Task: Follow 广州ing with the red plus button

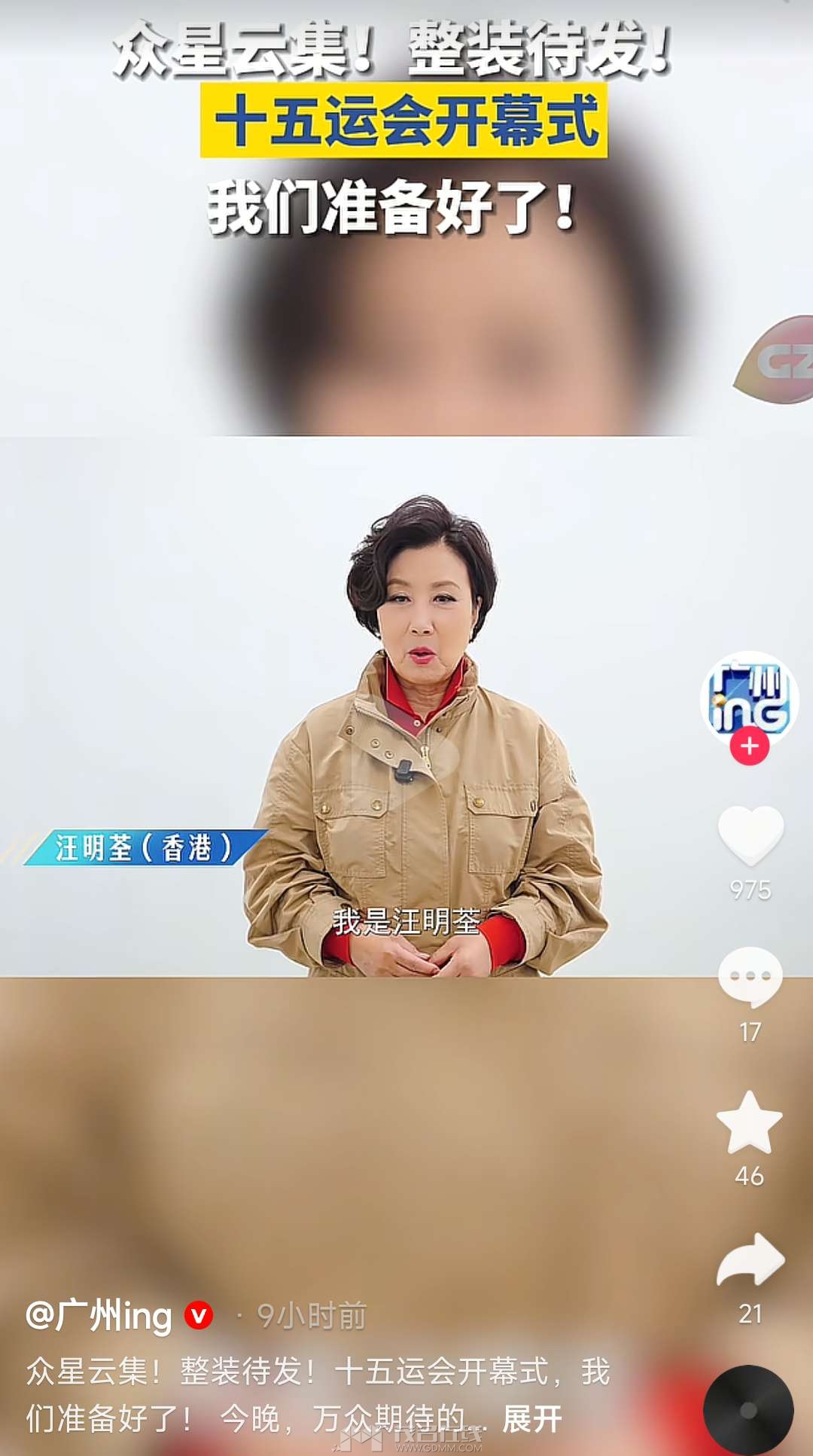Action: 749,746
